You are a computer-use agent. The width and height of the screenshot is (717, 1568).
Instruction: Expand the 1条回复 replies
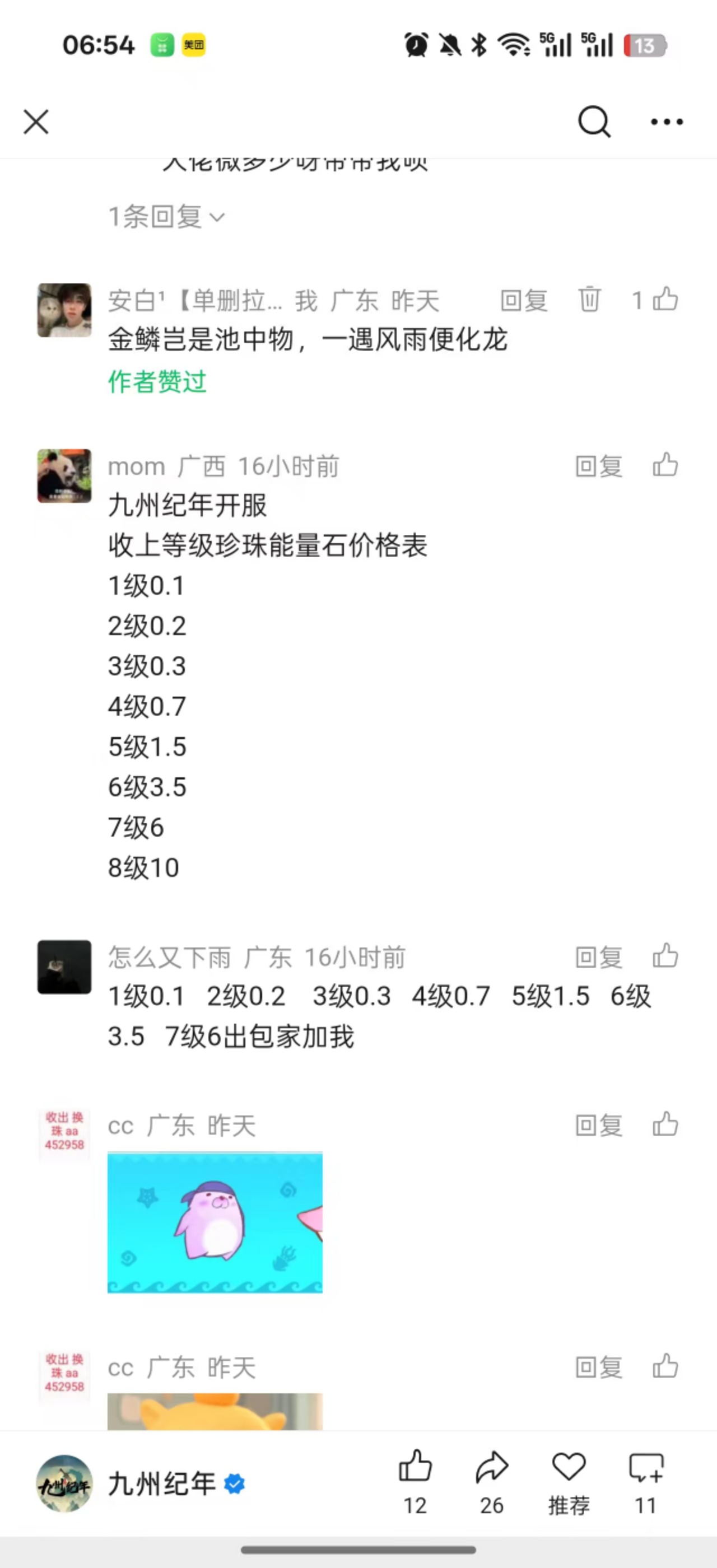pyautogui.click(x=166, y=217)
